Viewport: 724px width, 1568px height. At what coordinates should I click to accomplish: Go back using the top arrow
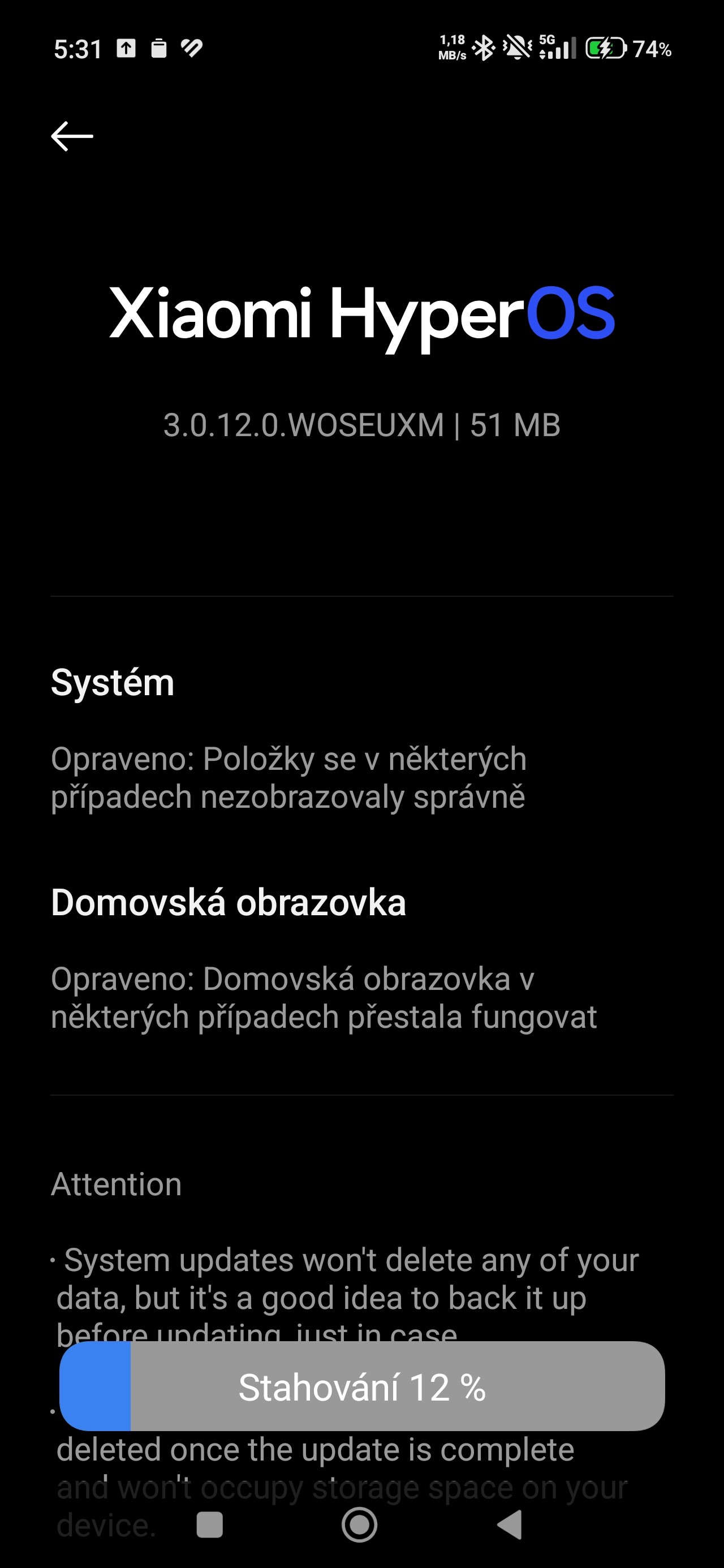[x=72, y=136]
